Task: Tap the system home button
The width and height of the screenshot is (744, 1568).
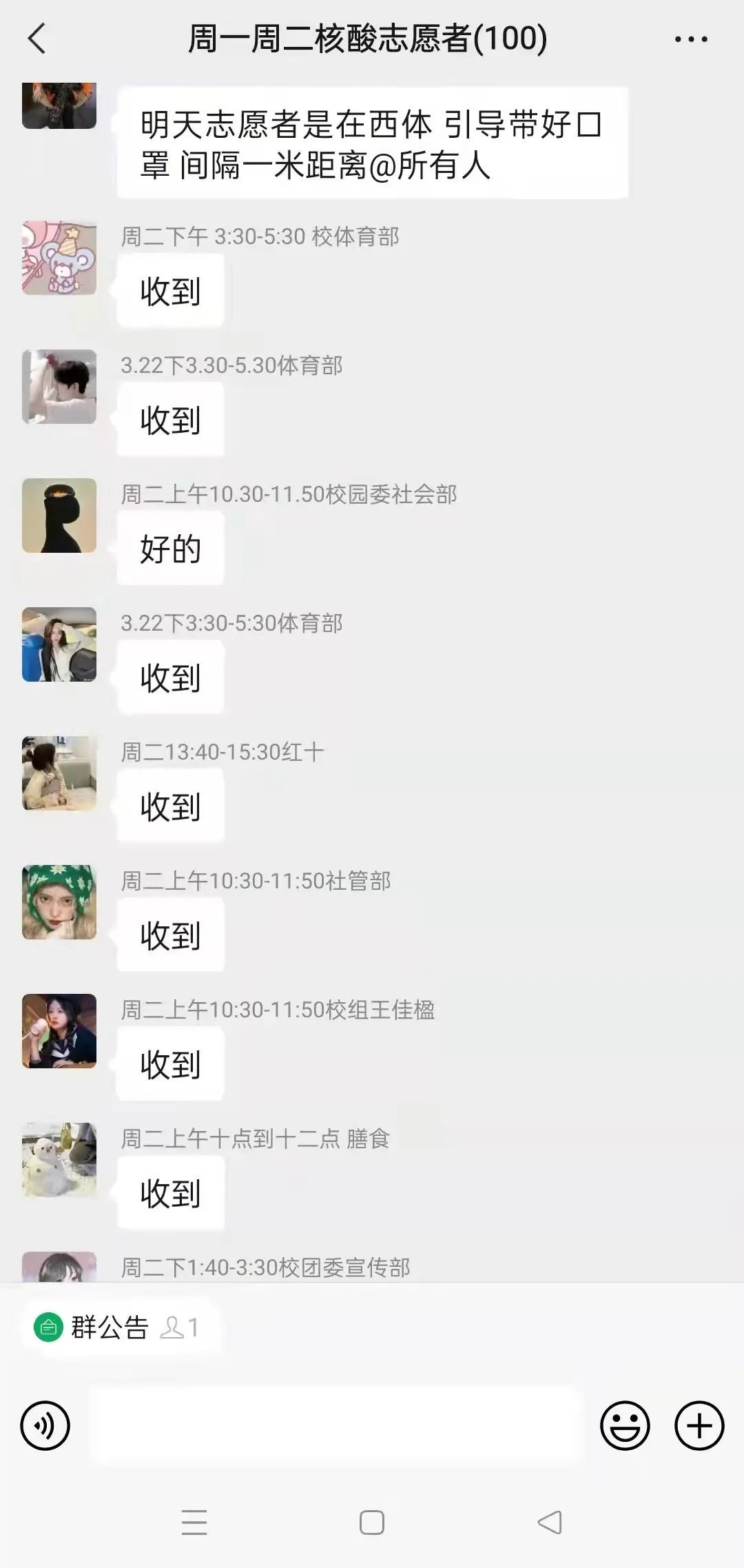Action: (372, 1523)
